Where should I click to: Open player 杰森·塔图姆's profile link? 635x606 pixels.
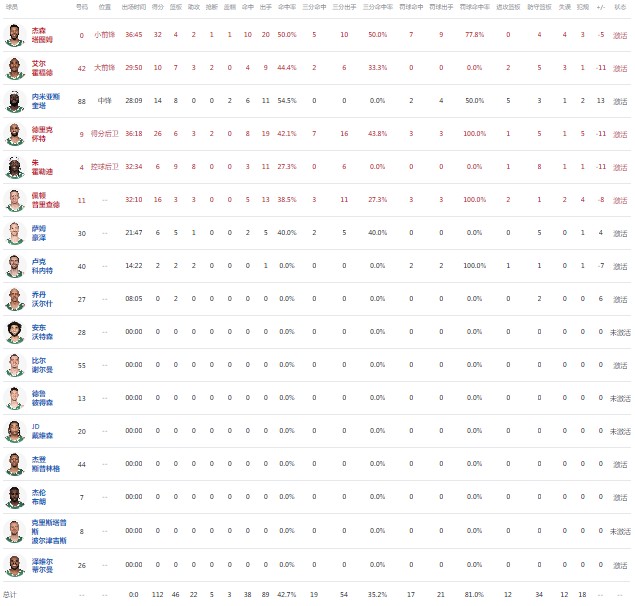coord(45,35)
